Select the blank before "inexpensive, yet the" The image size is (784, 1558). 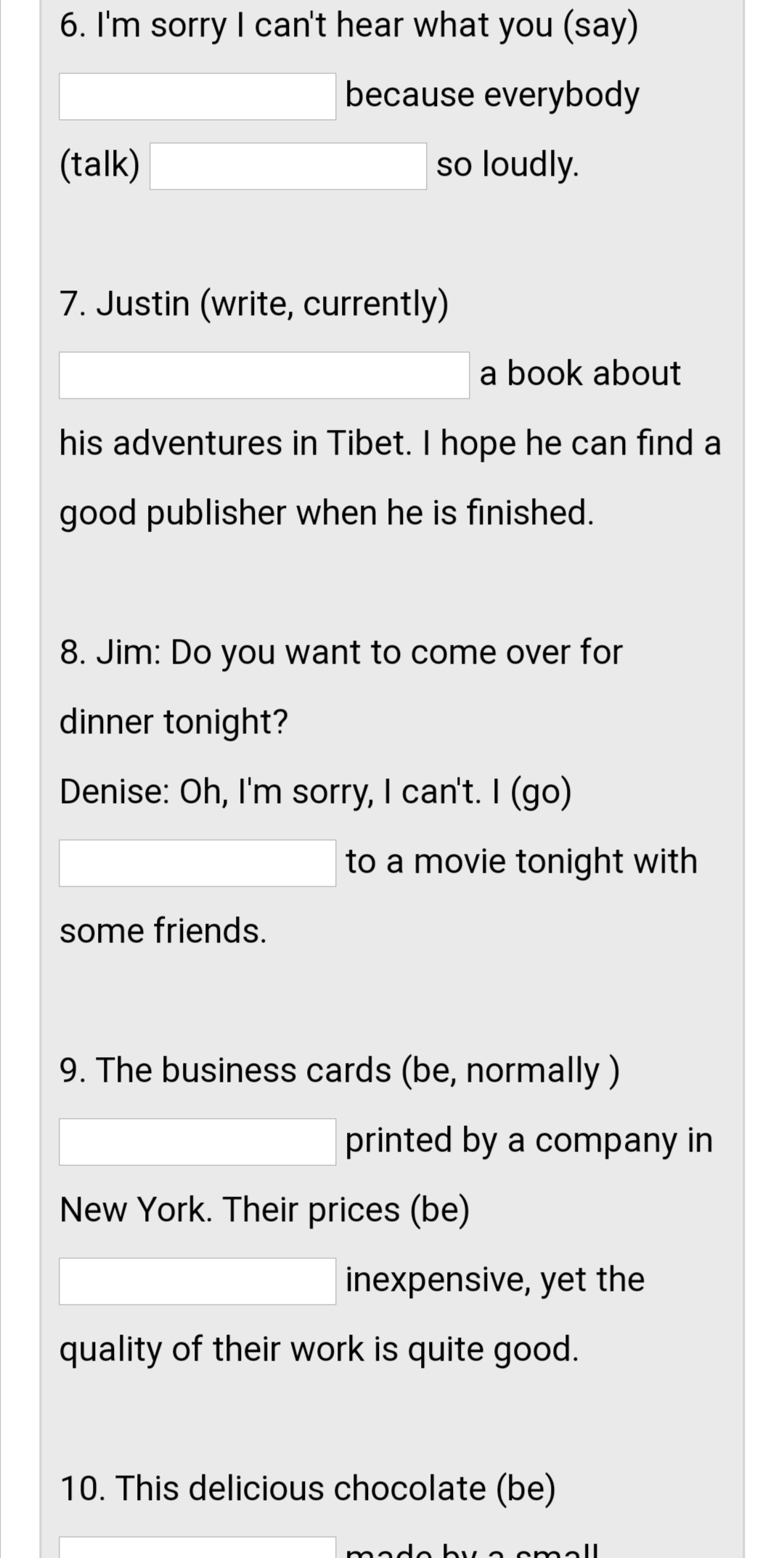tap(197, 1281)
